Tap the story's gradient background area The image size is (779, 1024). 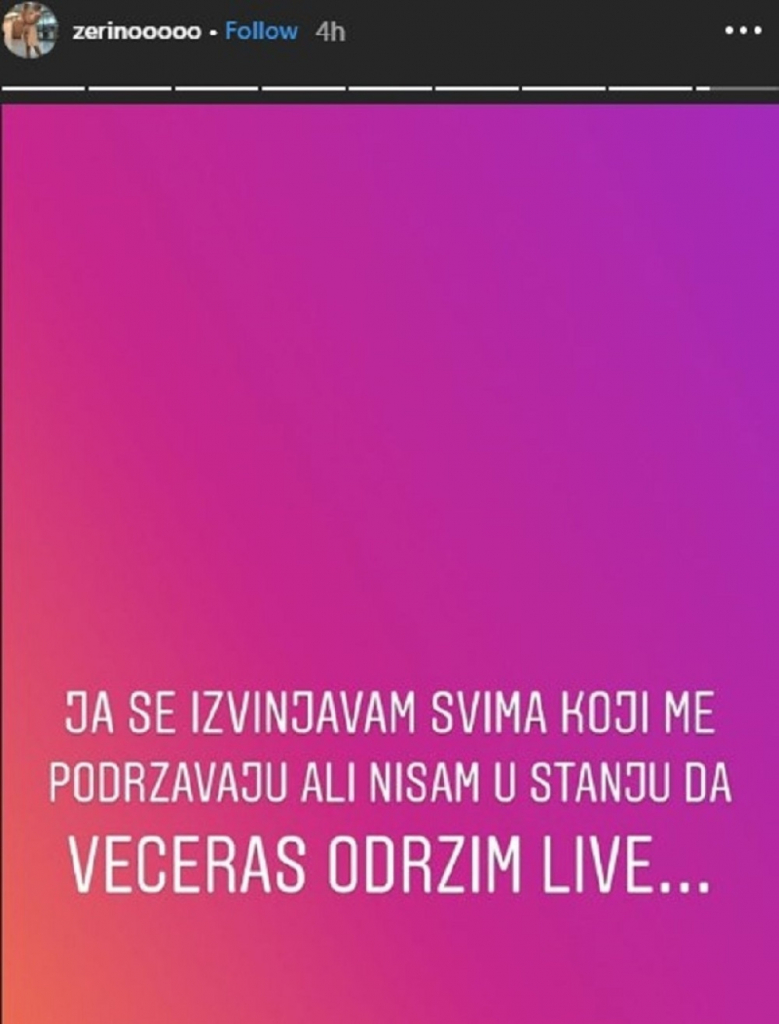click(390, 400)
